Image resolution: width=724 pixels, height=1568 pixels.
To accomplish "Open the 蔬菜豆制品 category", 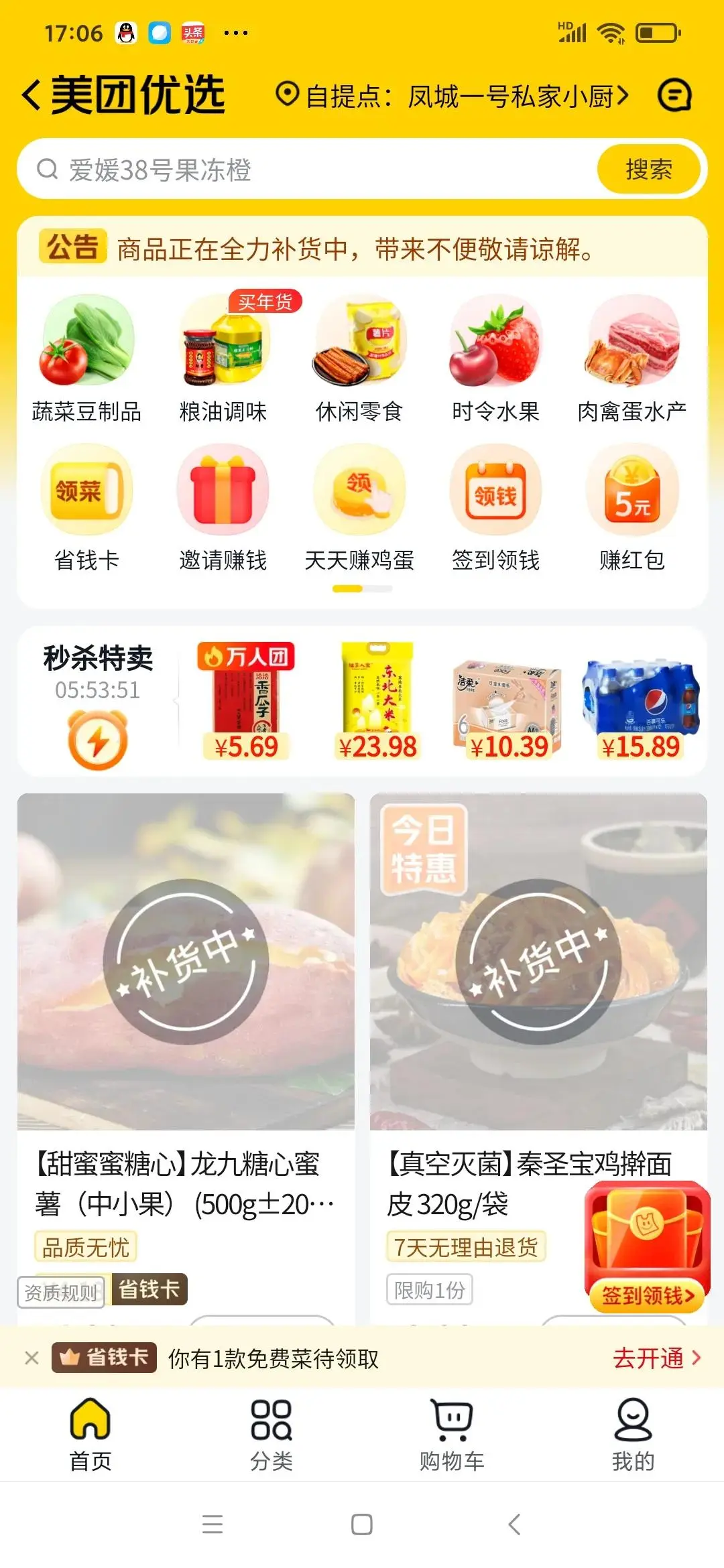I will [x=87, y=358].
